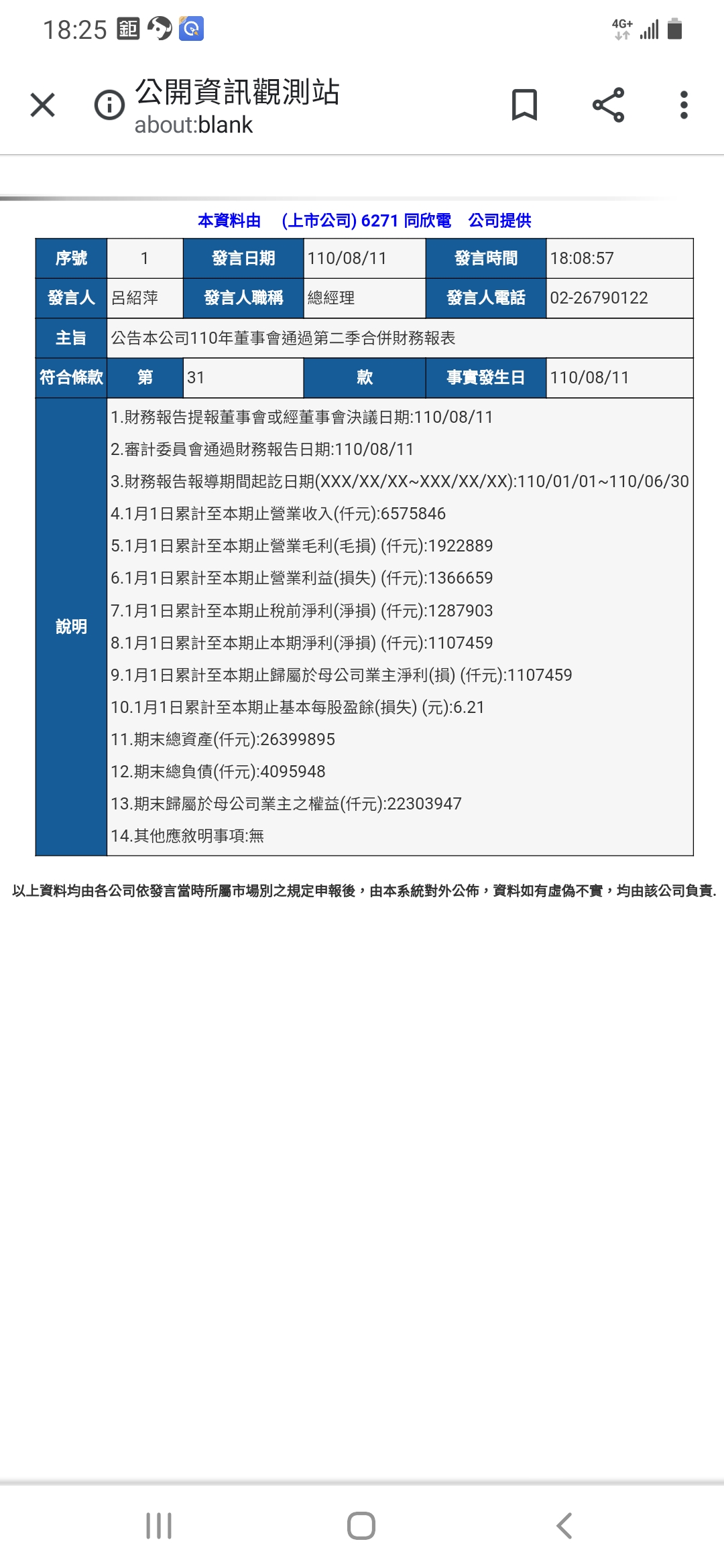The width and height of the screenshot is (724, 1568).
Task: Open the three-dot overflow menu
Action: pyautogui.click(x=684, y=105)
